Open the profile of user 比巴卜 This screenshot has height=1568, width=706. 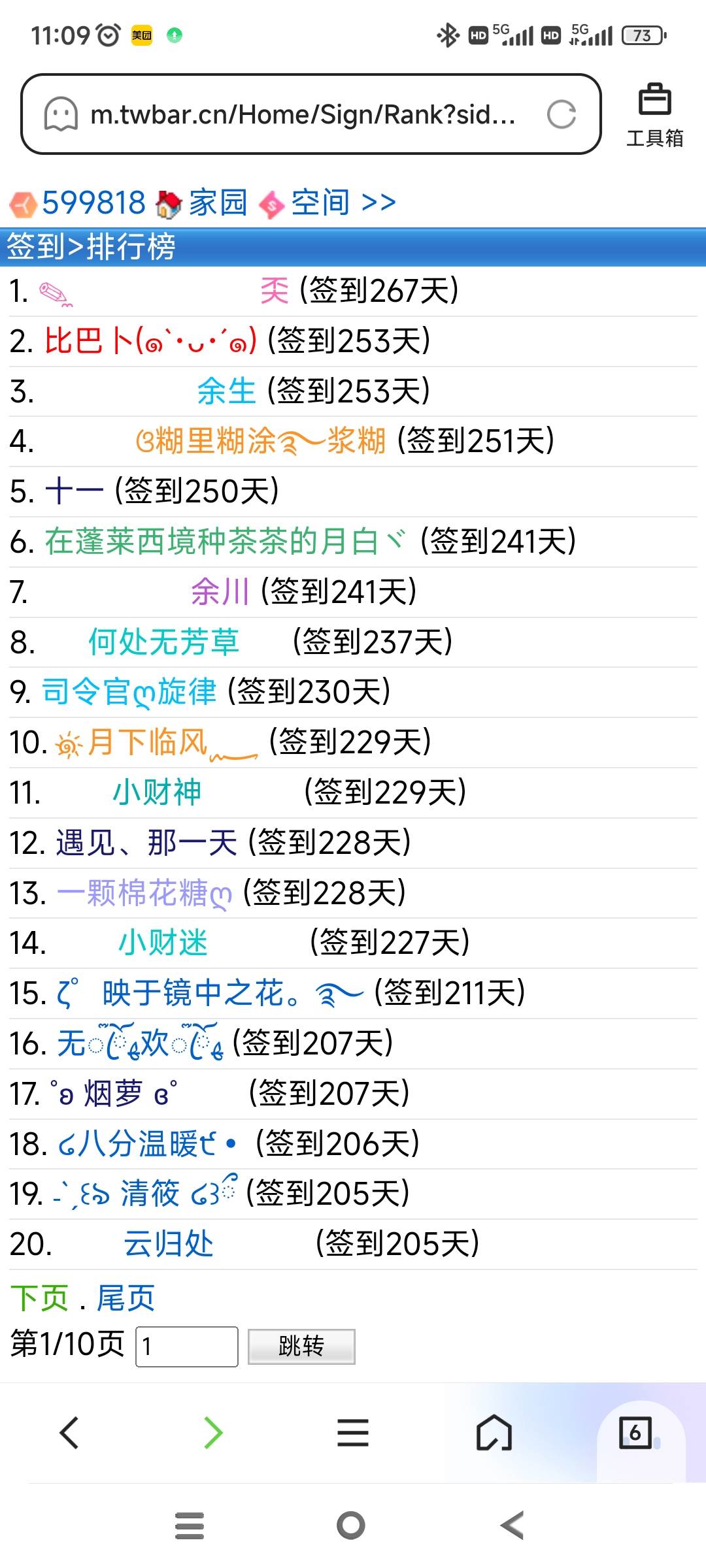[x=150, y=341]
